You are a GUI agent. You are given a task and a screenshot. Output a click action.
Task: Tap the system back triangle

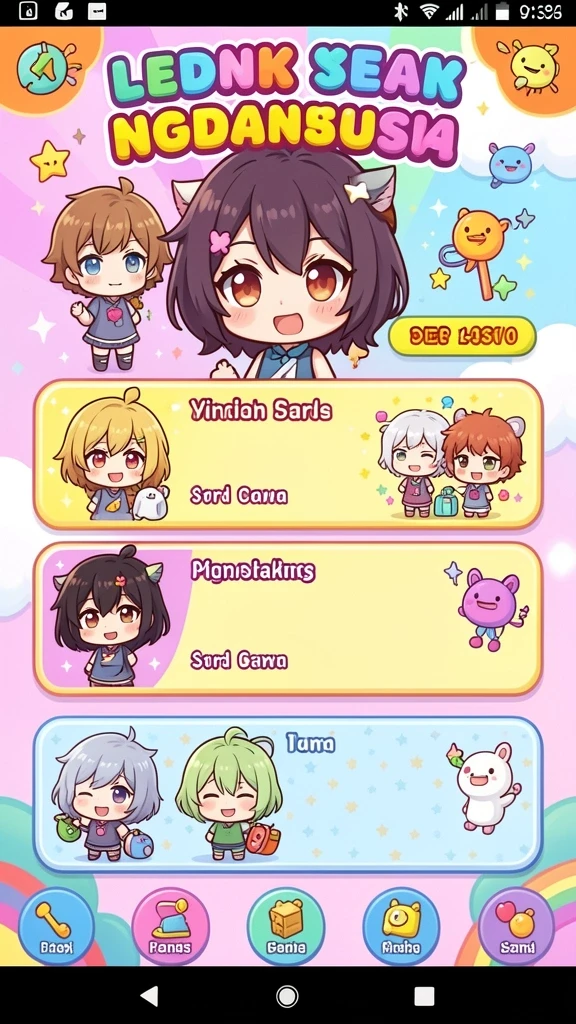point(150,996)
